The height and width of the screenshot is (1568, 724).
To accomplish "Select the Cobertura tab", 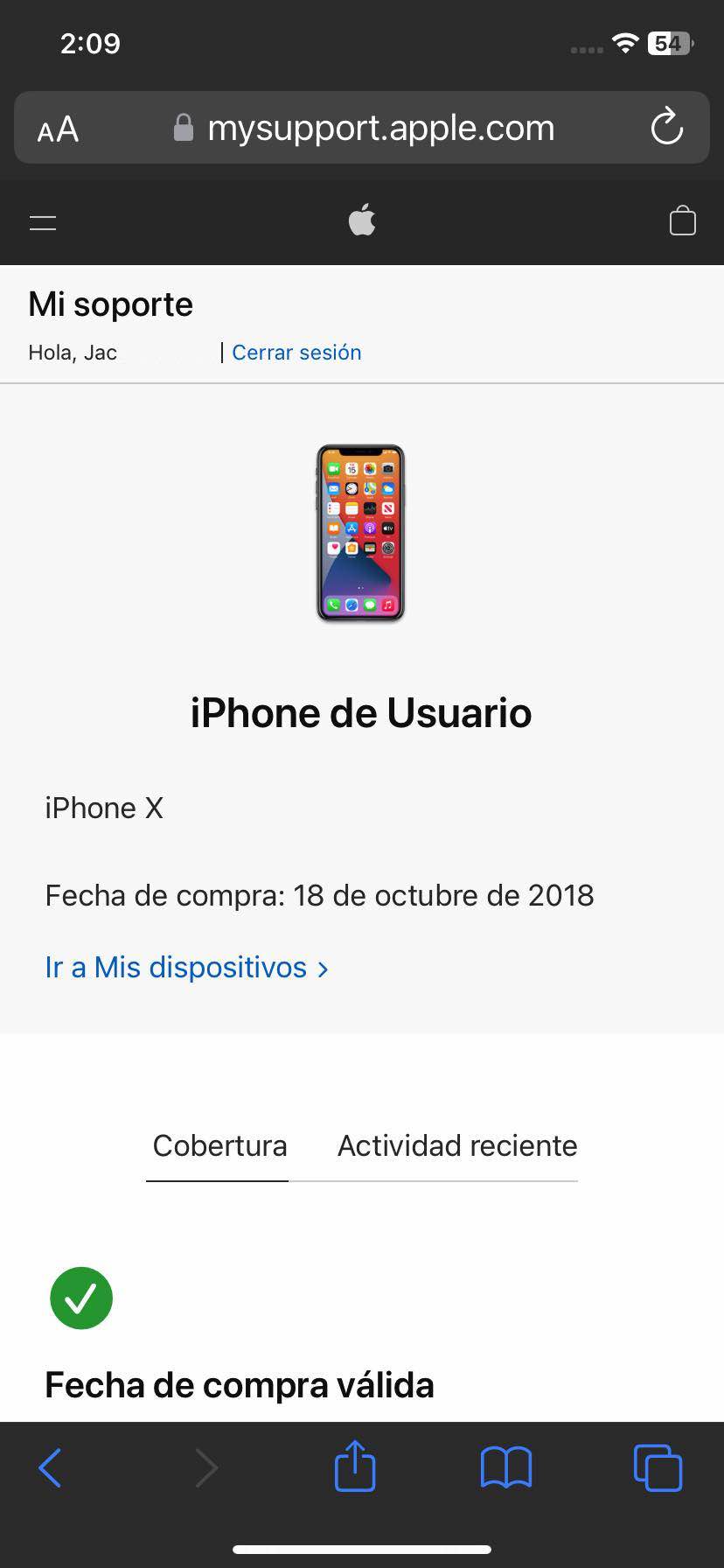I will [219, 1145].
